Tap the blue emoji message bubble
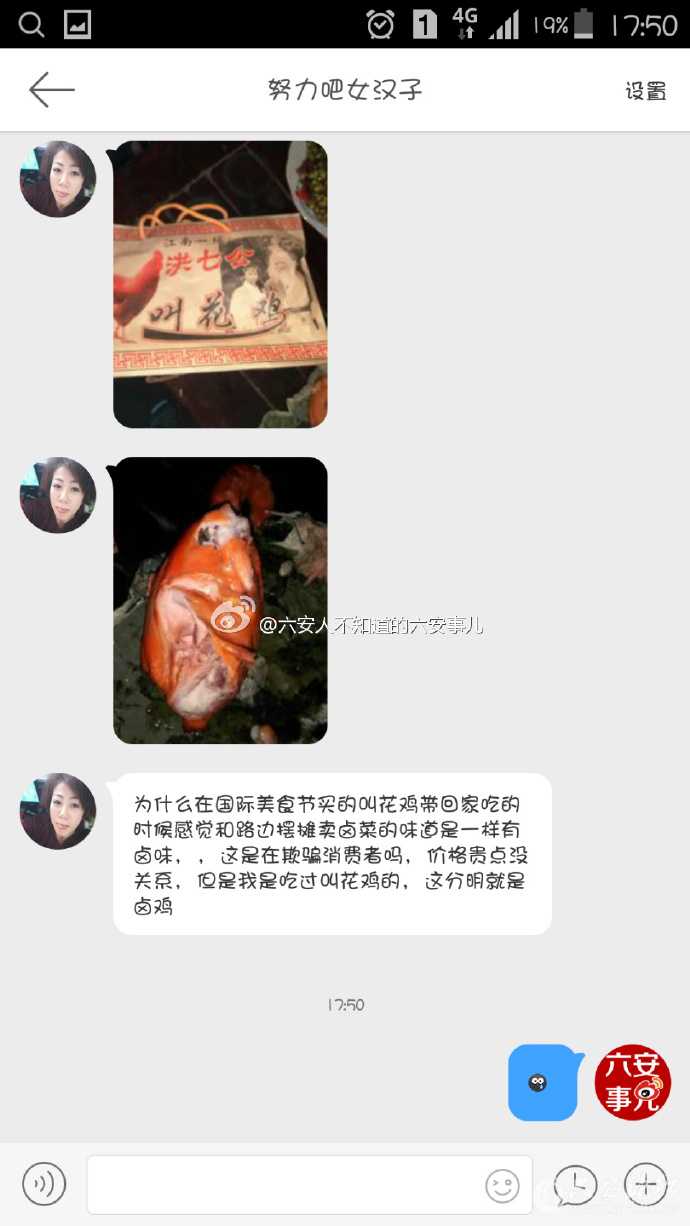Viewport: 690px width, 1226px height. pyautogui.click(x=541, y=1082)
